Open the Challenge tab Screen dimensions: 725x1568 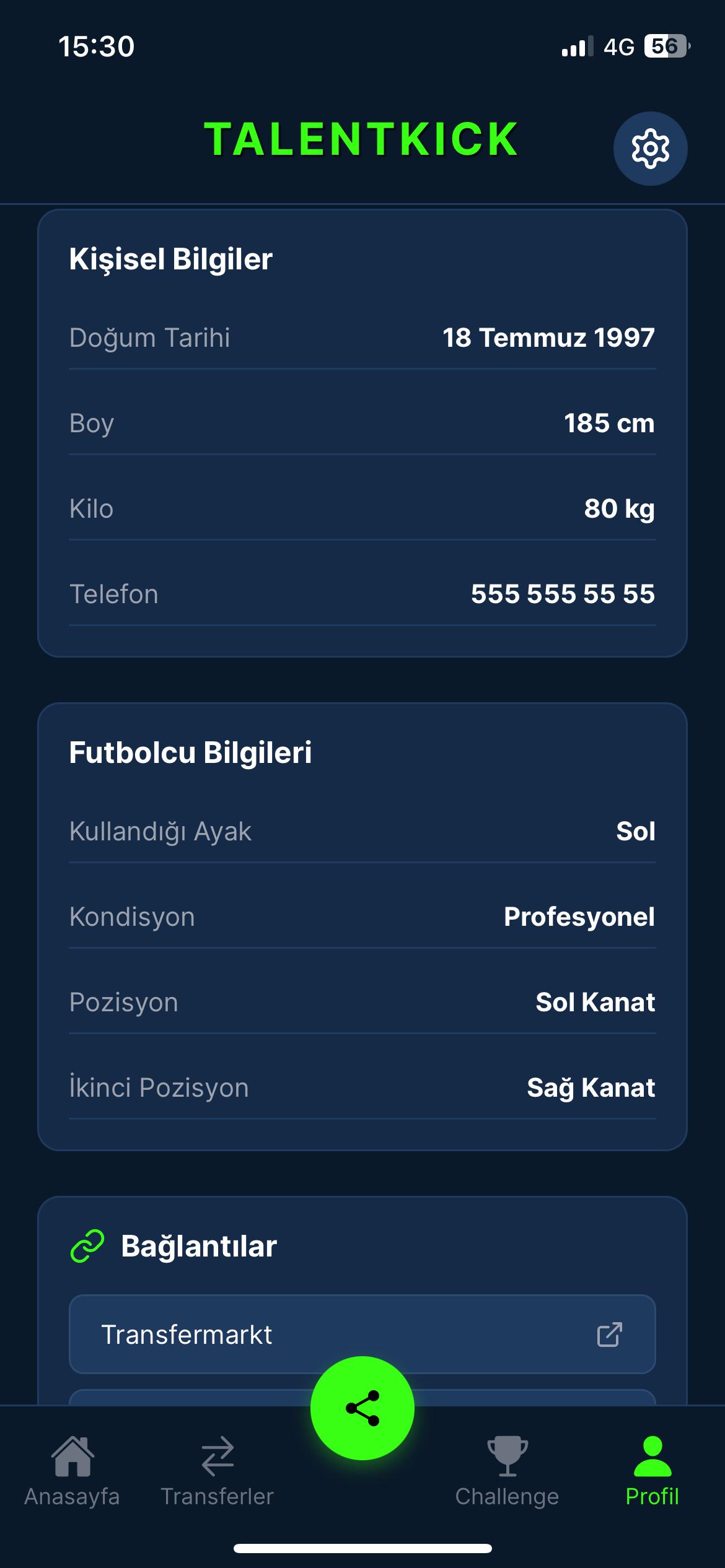507,1471
